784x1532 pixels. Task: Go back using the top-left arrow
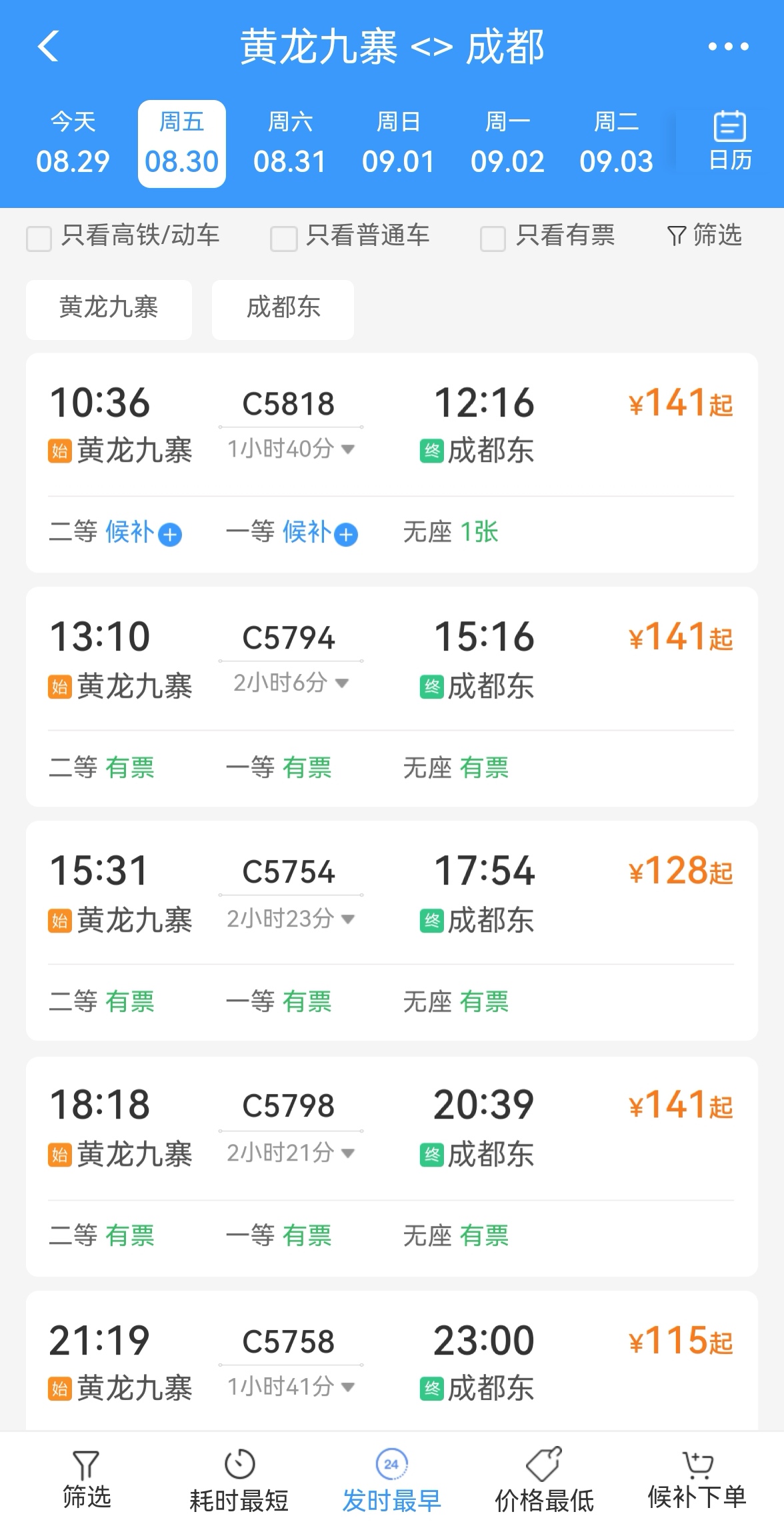pyautogui.click(x=48, y=47)
